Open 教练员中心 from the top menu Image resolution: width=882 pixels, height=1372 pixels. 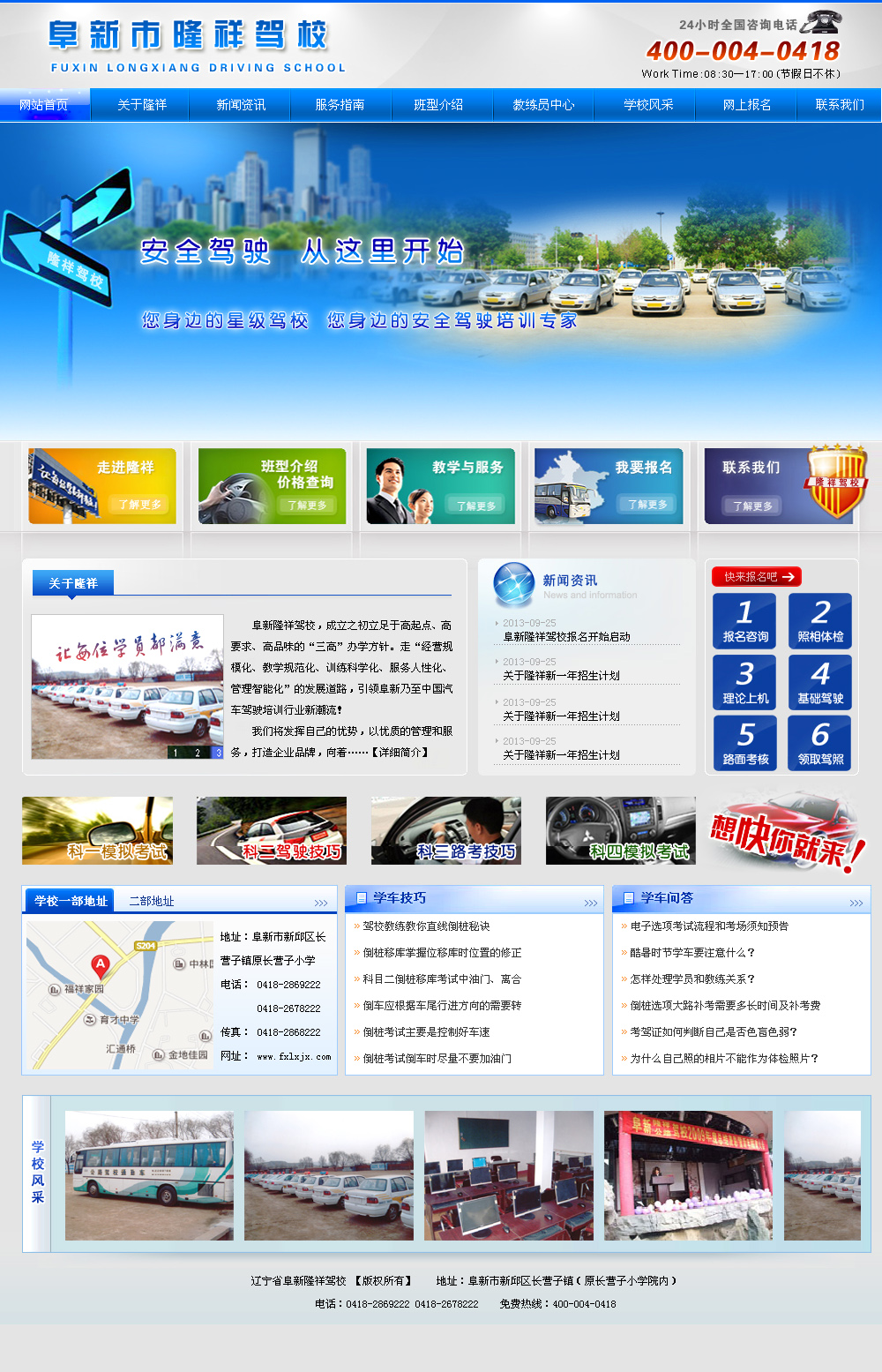(543, 105)
